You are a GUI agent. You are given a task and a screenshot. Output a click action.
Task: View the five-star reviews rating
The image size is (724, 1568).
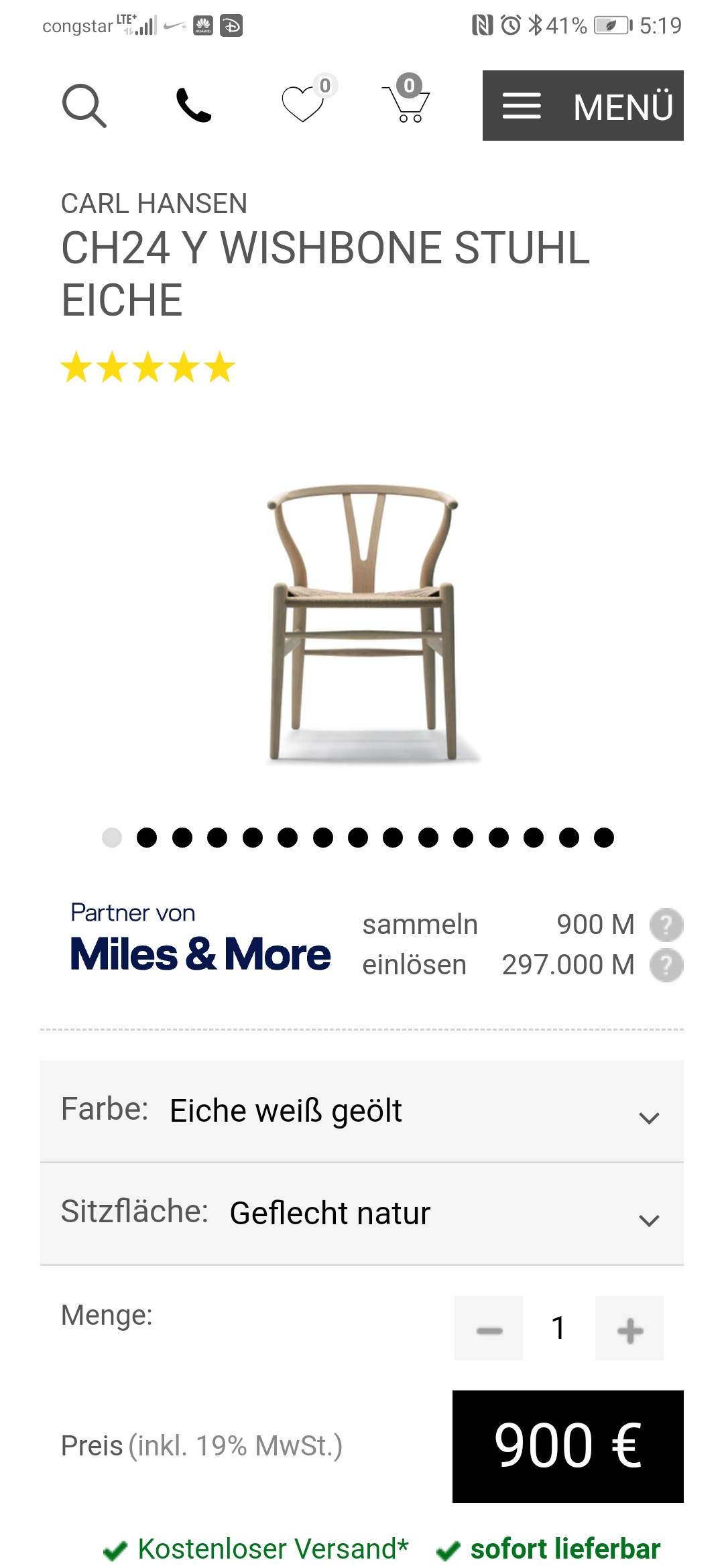[x=148, y=368]
